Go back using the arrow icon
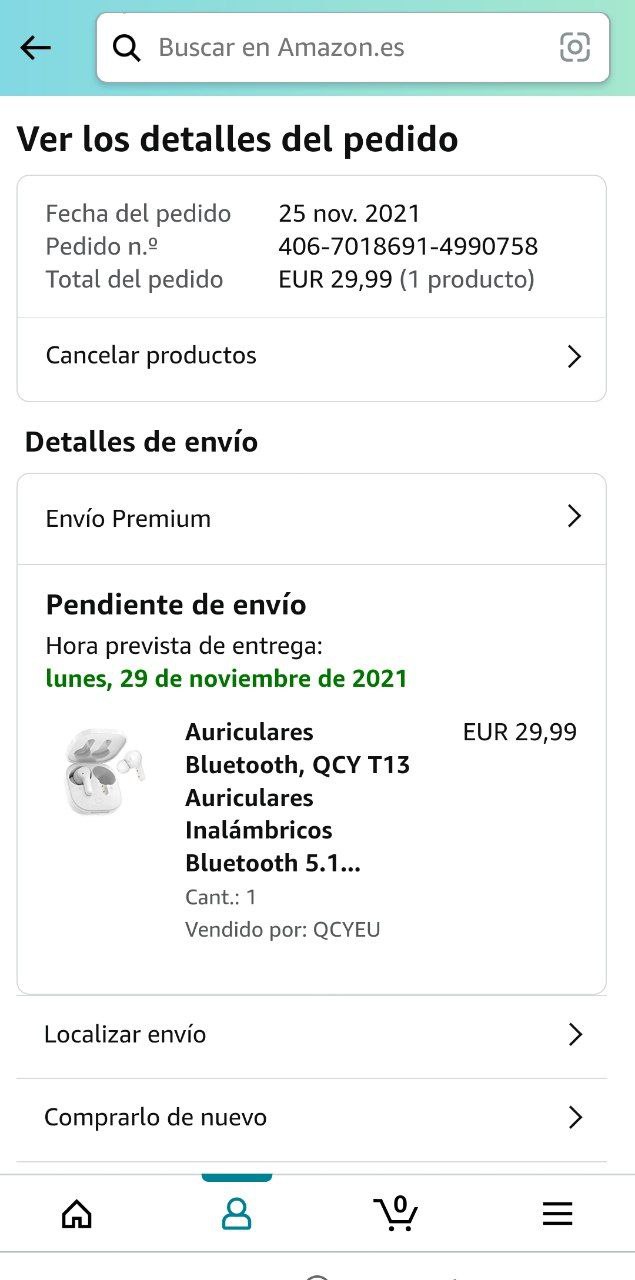 (x=36, y=48)
